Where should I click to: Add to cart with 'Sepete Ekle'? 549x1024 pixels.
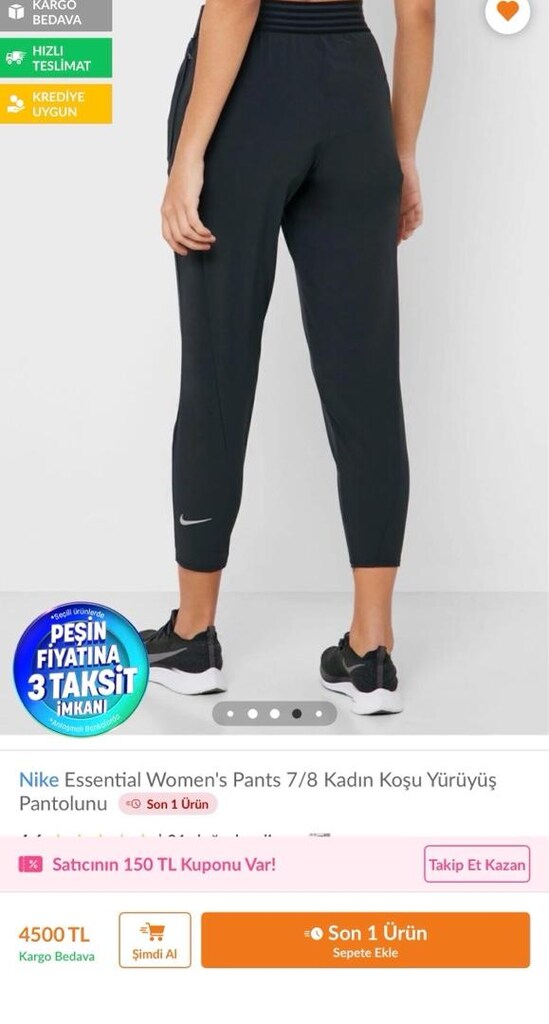[366, 940]
